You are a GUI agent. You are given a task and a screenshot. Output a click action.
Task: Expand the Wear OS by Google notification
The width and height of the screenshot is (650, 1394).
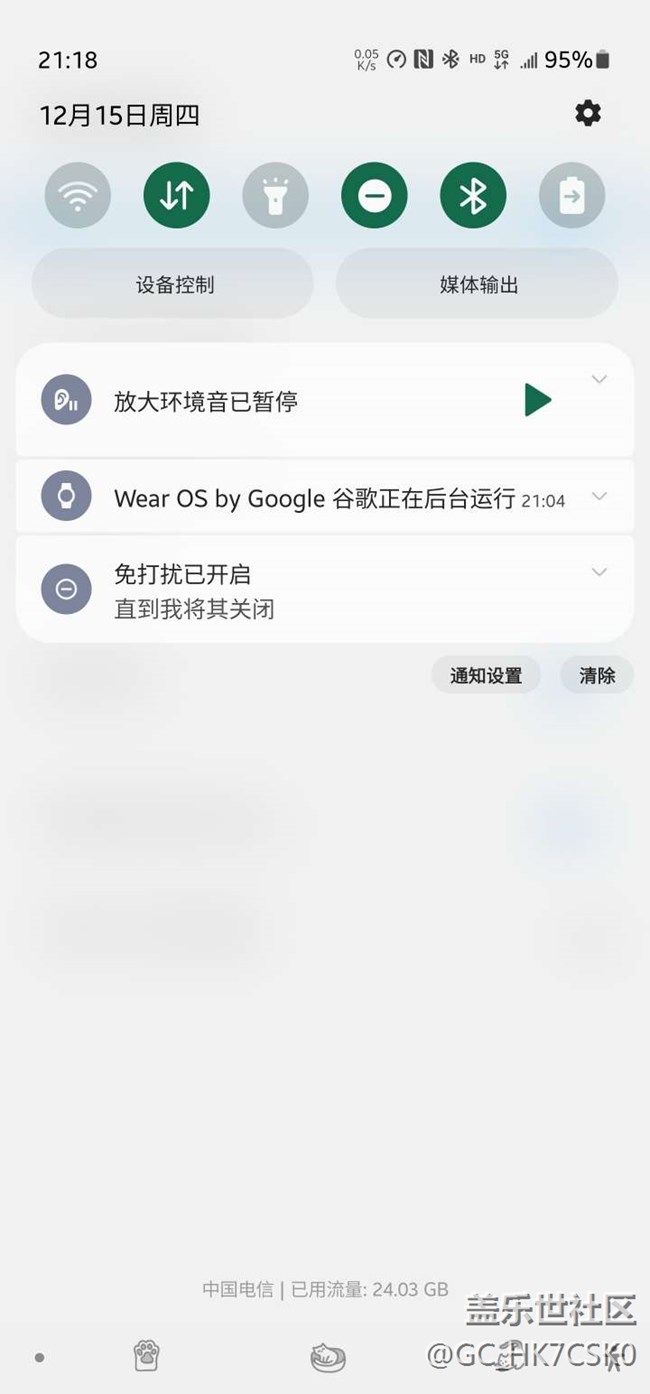coord(599,496)
